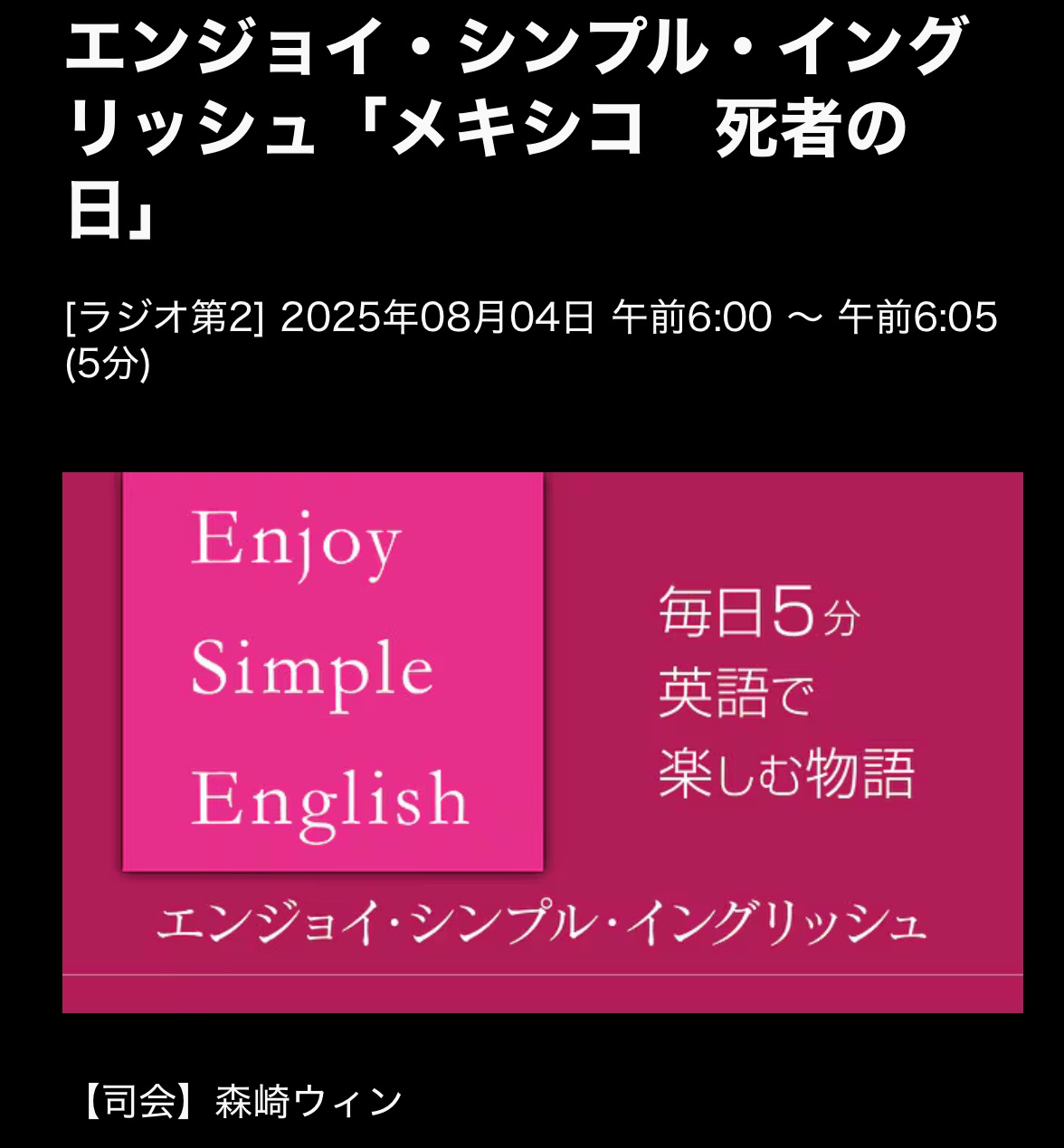Open the Enjoy Simple English program banner
Screen dimensions: 1064x1148
point(543,742)
